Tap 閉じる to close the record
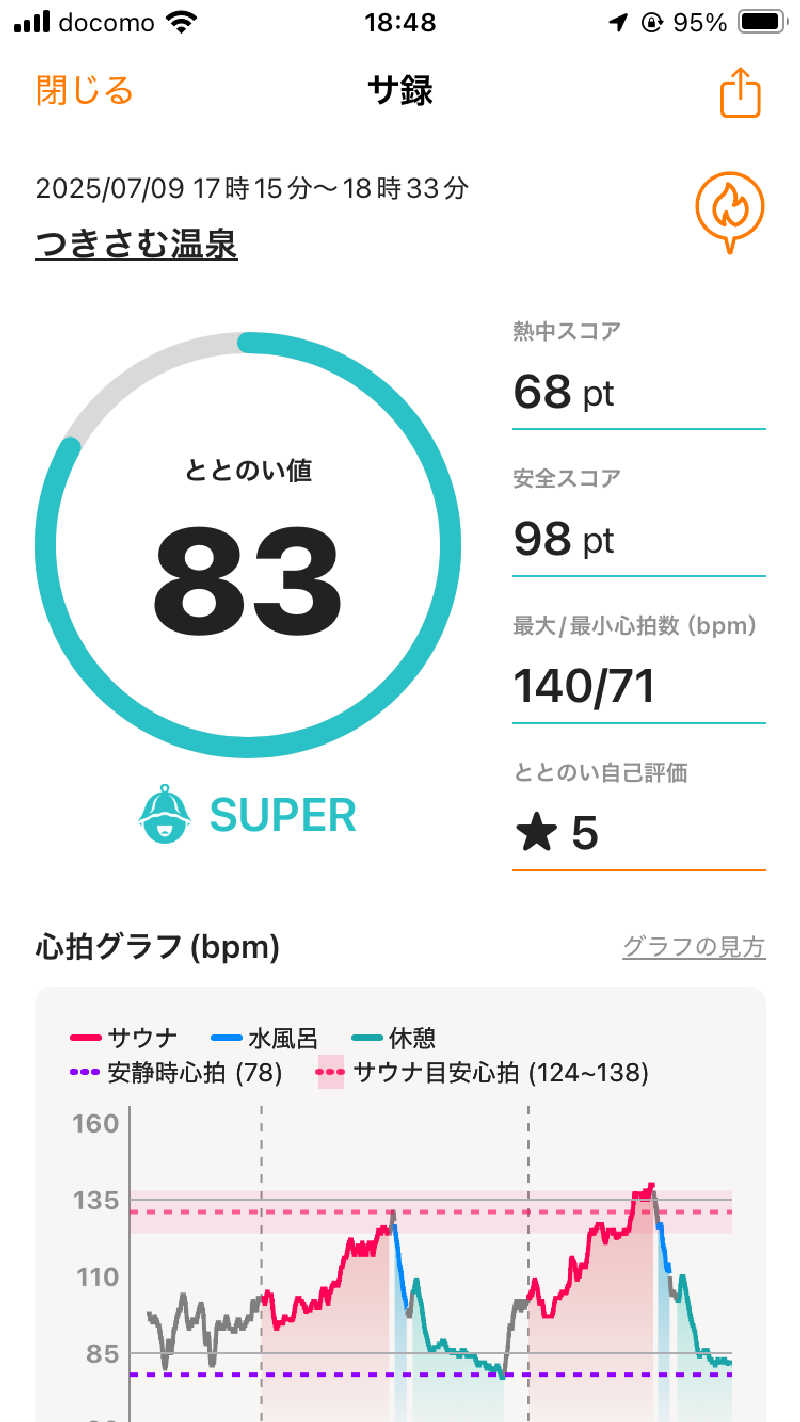Screen dimensions: 800x1422 85,91
